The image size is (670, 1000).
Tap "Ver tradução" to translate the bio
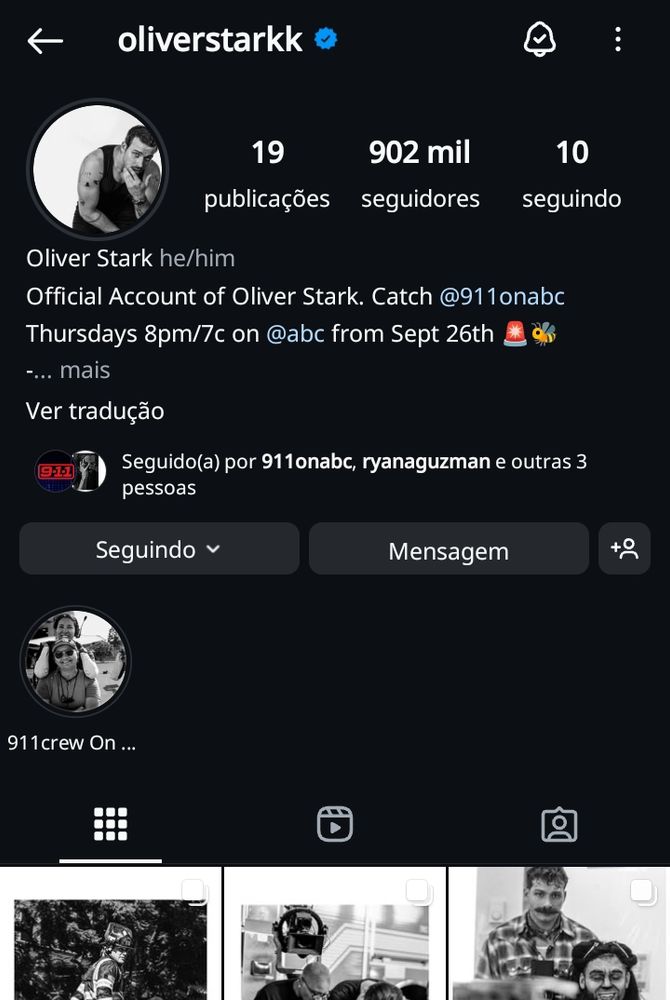[x=95, y=411]
